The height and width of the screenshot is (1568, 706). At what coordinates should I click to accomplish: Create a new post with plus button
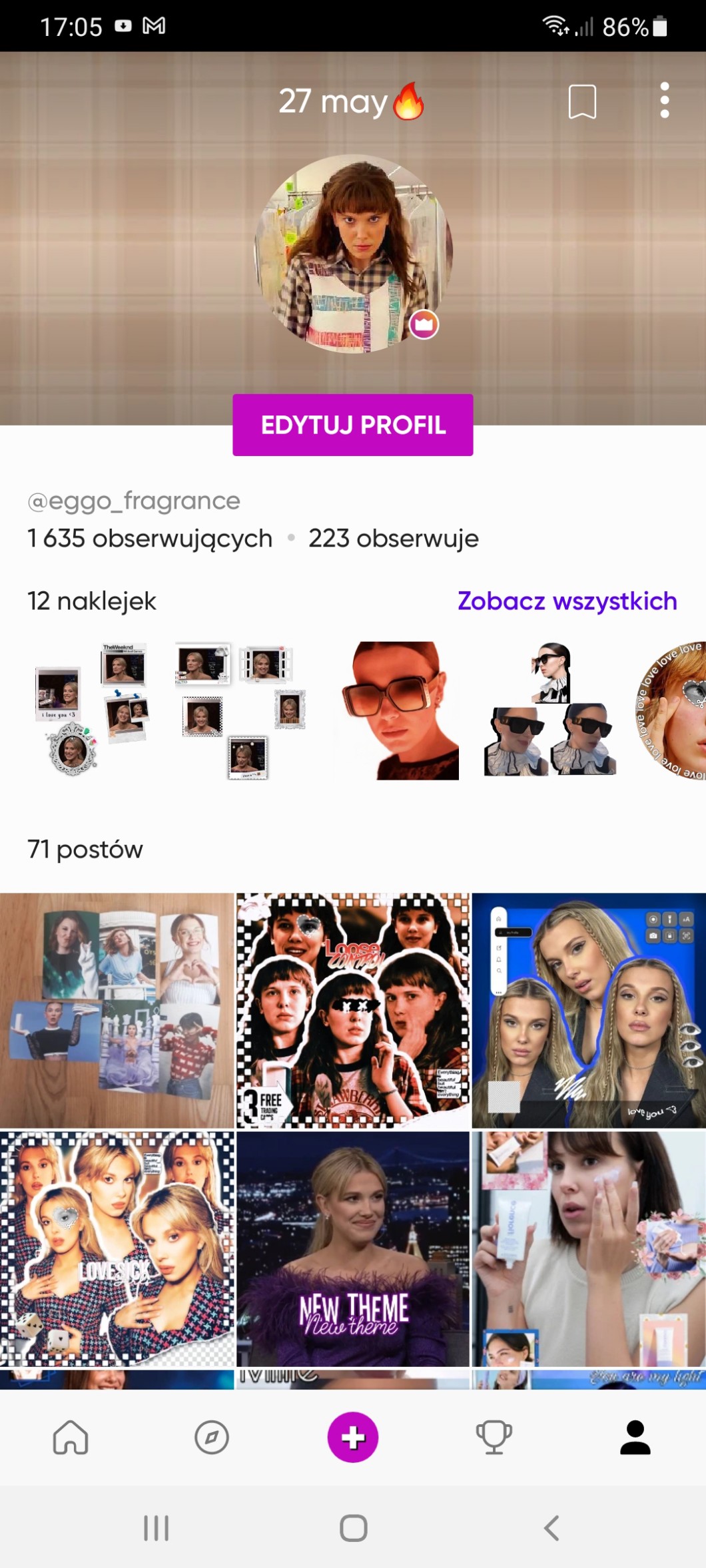pos(352,1437)
